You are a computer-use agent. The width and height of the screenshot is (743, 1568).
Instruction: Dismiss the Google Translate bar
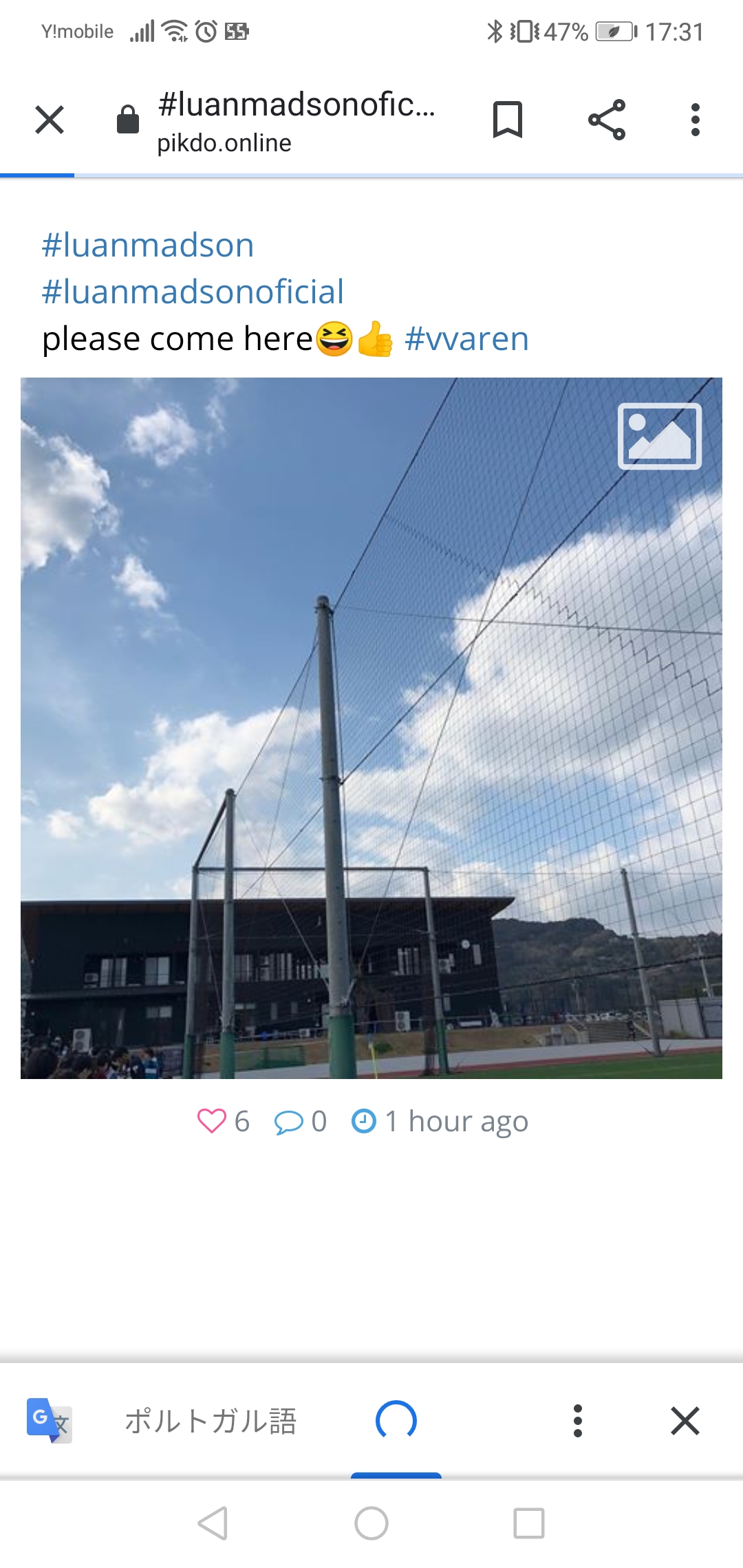(x=685, y=1421)
